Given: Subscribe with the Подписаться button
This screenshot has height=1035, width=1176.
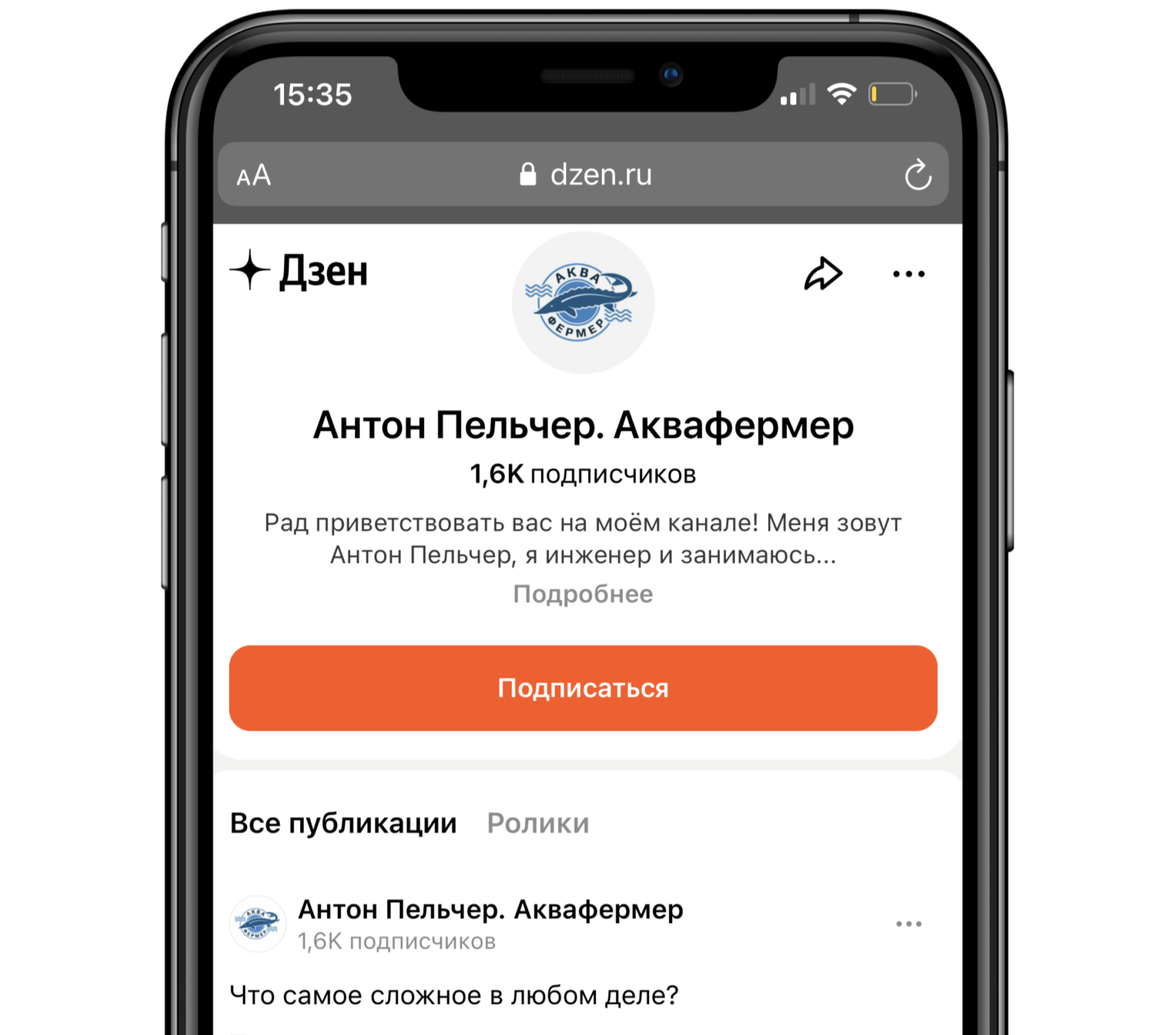Looking at the screenshot, I should (x=582, y=688).
